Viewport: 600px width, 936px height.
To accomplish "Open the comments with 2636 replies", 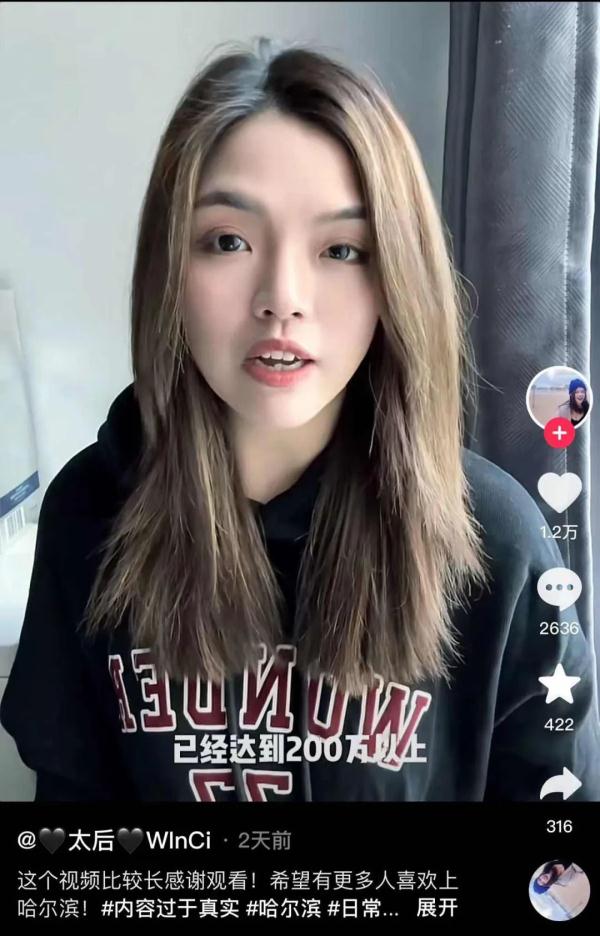I will pyautogui.click(x=559, y=589).
